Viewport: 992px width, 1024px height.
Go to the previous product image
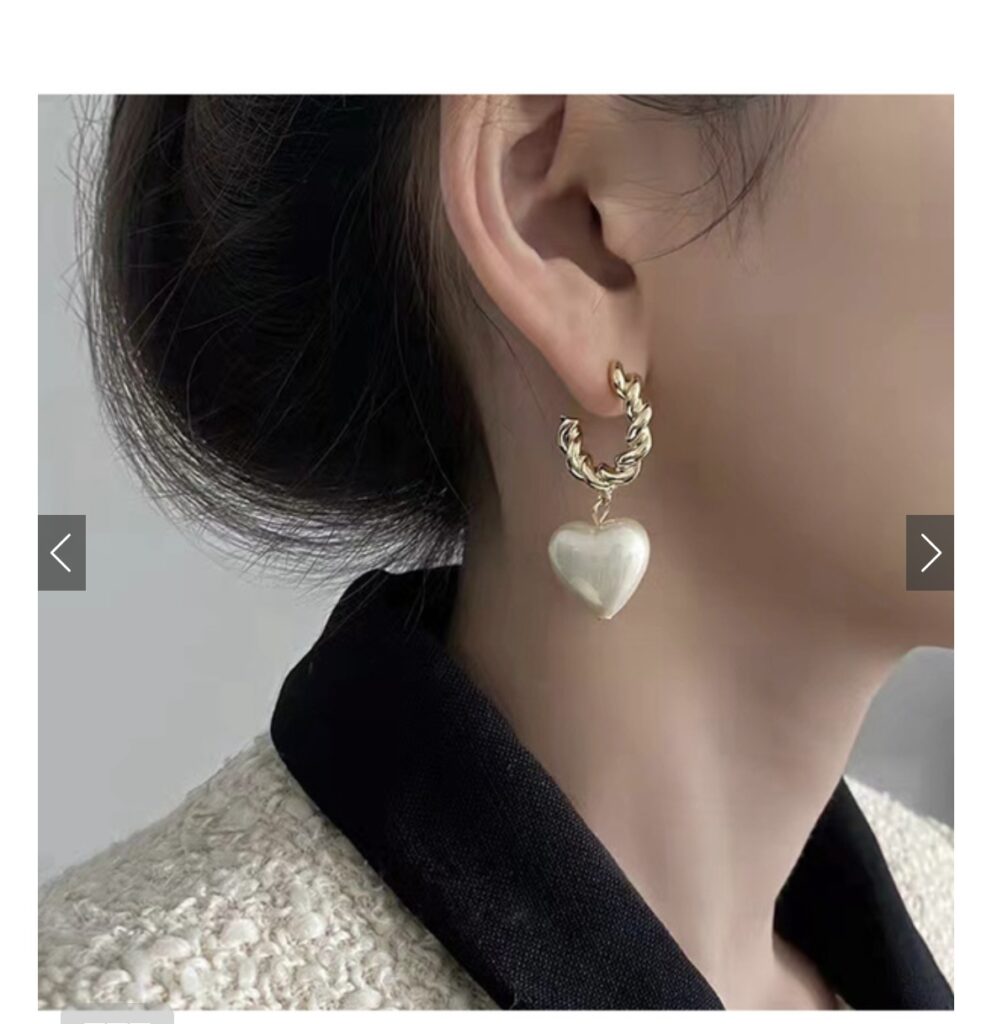point(62,553)
